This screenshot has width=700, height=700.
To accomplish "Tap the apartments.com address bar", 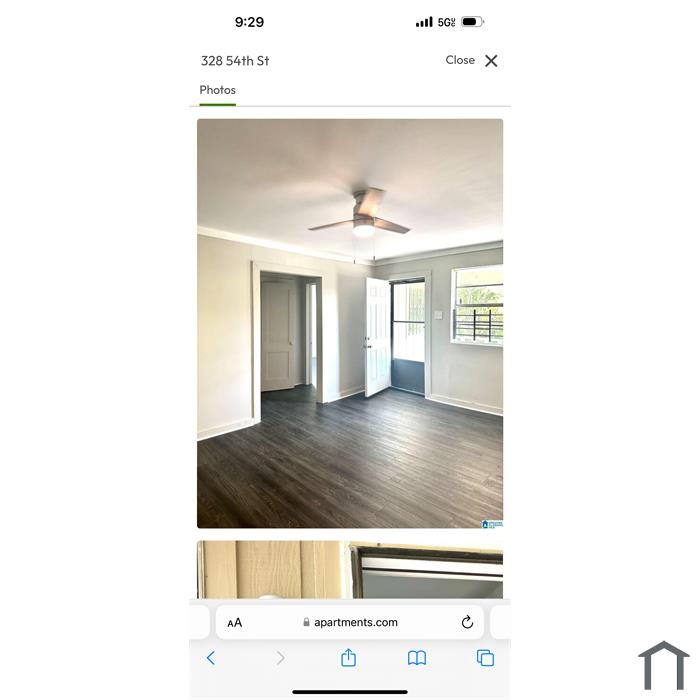I will click(x=350, y=622).
